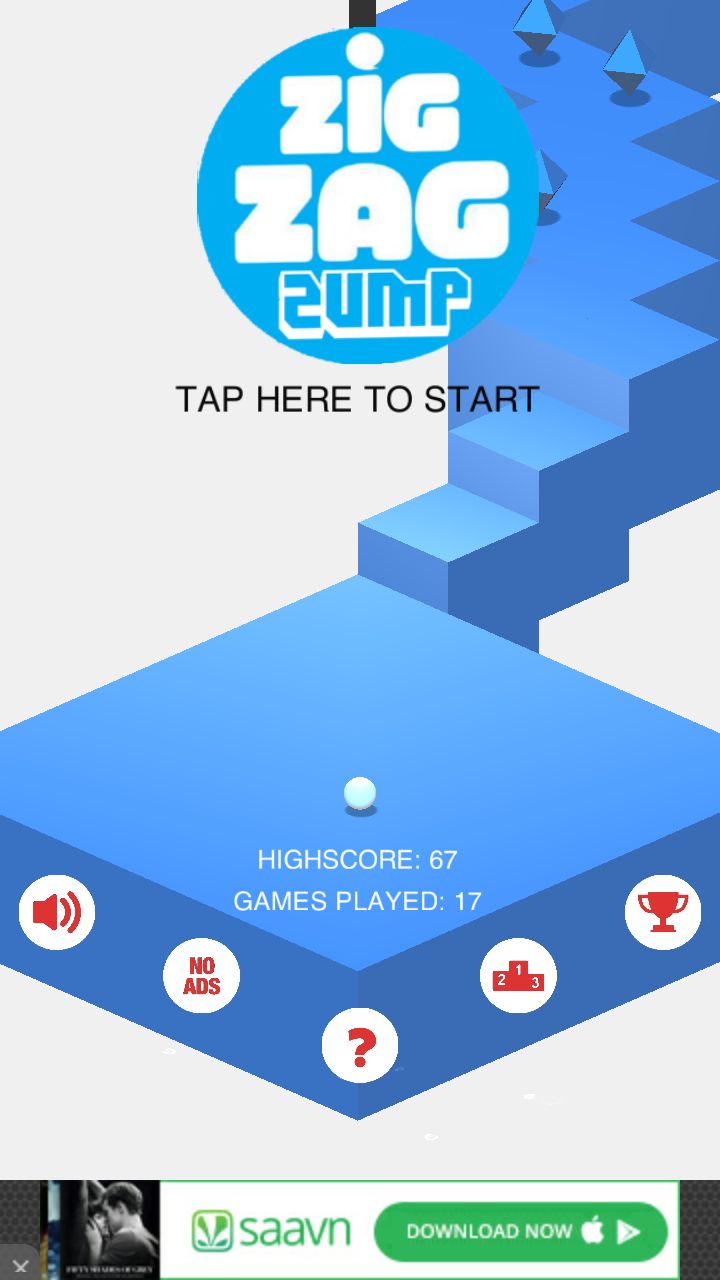Viewport: 720px width, 1280px height.
Task: Tap here to start the game
Action: 358,399
